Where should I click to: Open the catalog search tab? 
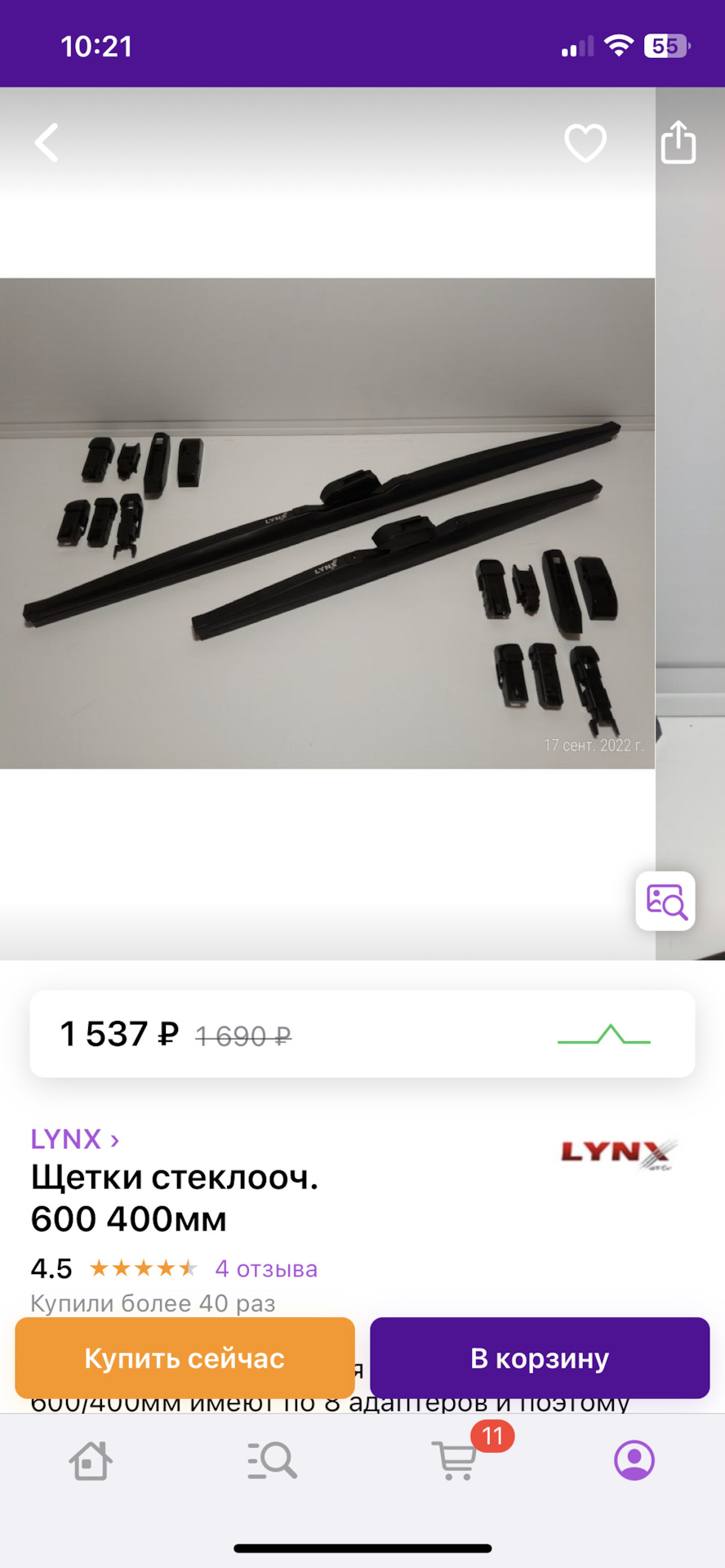click(272, 1460)
